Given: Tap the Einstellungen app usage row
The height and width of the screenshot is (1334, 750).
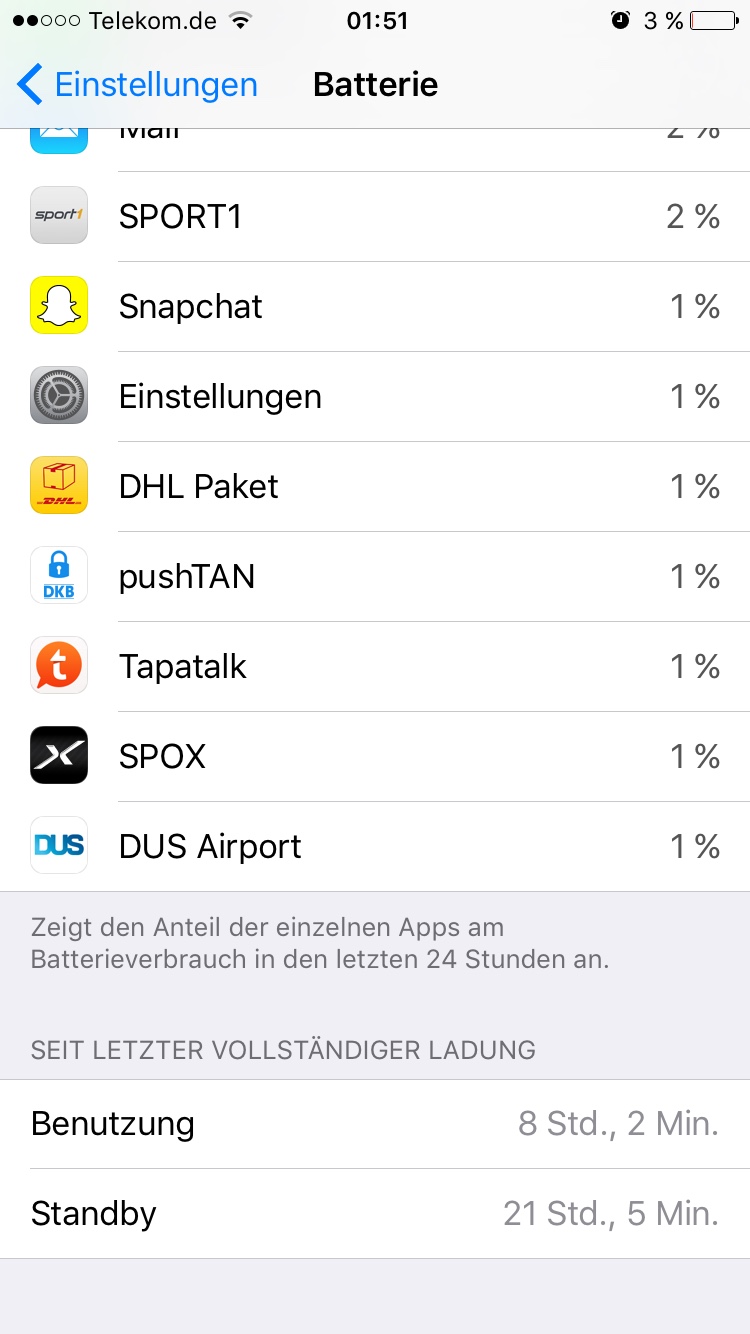Looking at the screenshot, I should click(x=375, y=396).
